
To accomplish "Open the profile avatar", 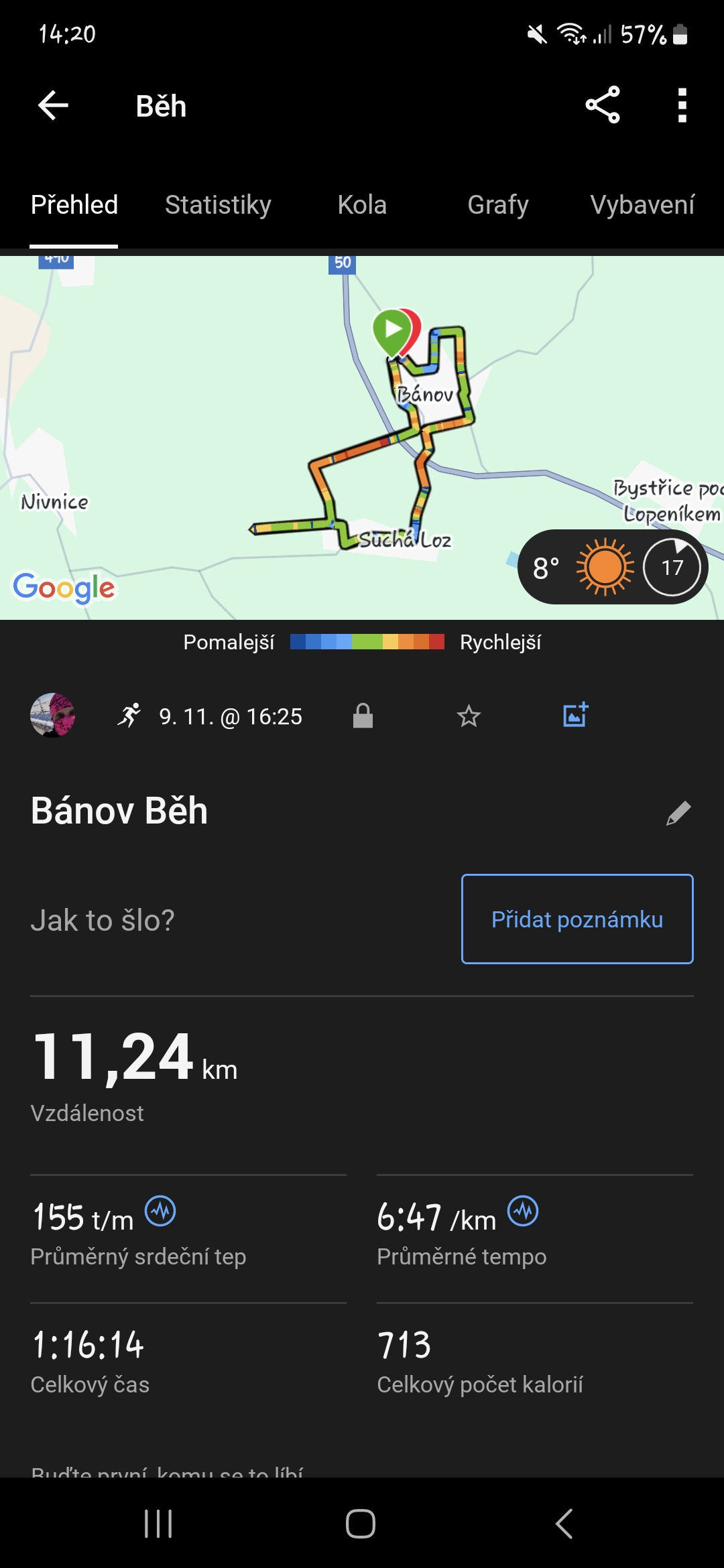I will pyautogui.click(x=53, y=716).
